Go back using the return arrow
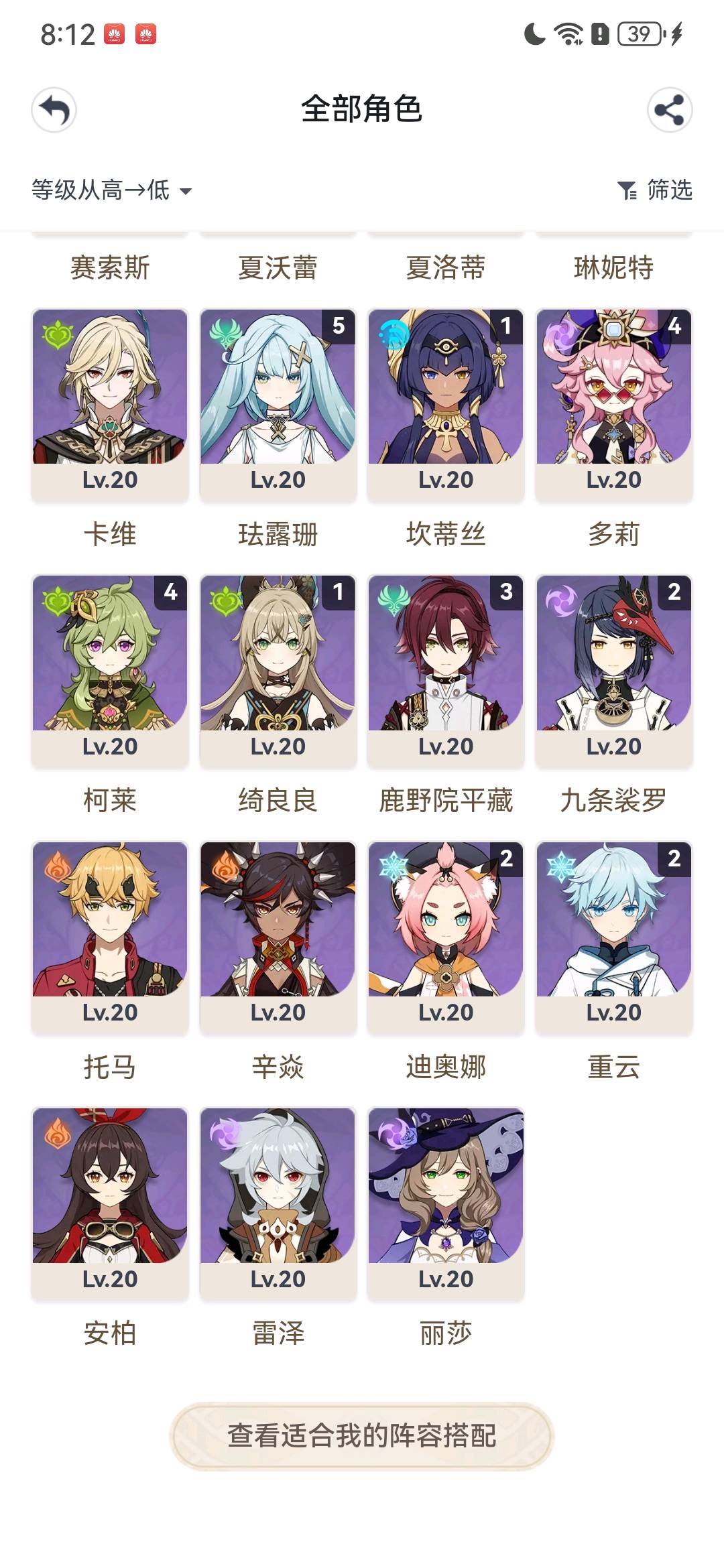 (54, 110)
